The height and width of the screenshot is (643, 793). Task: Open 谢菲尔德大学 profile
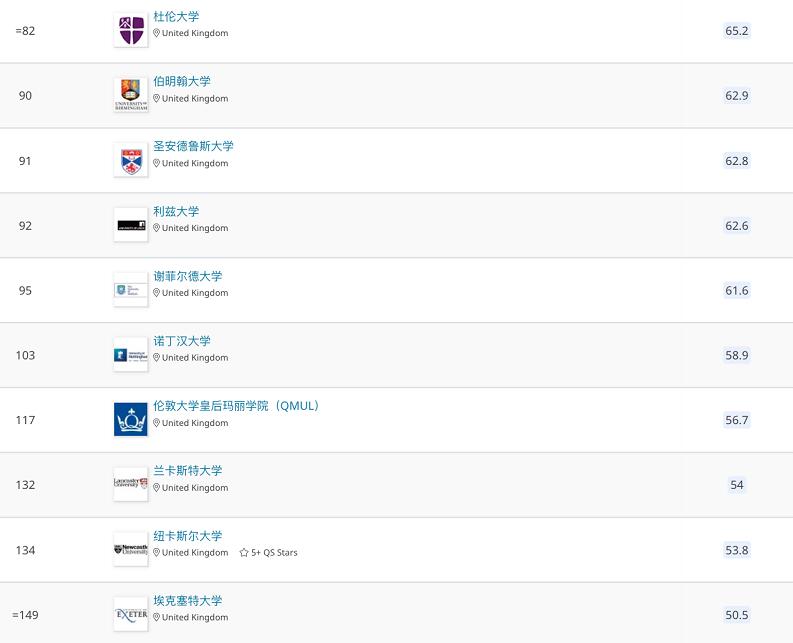pos(188,276)
